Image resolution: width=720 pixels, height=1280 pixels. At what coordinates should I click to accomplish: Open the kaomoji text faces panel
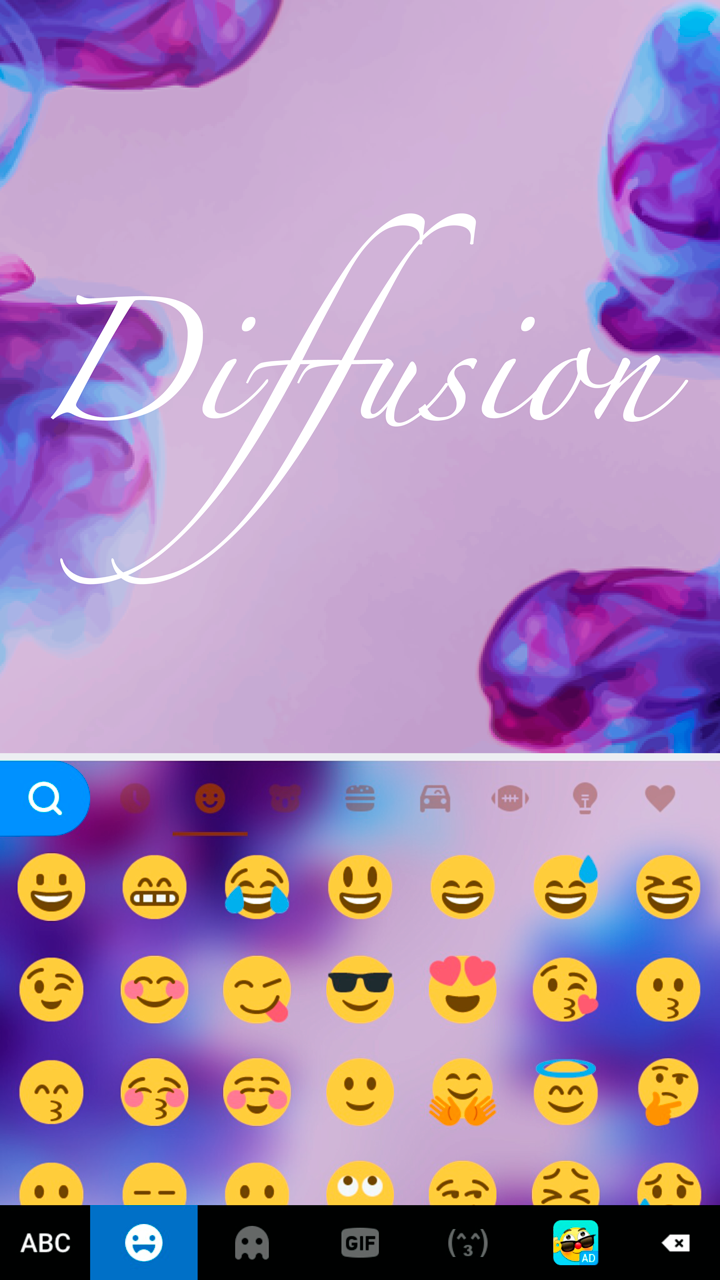[x=468, y=1241]
